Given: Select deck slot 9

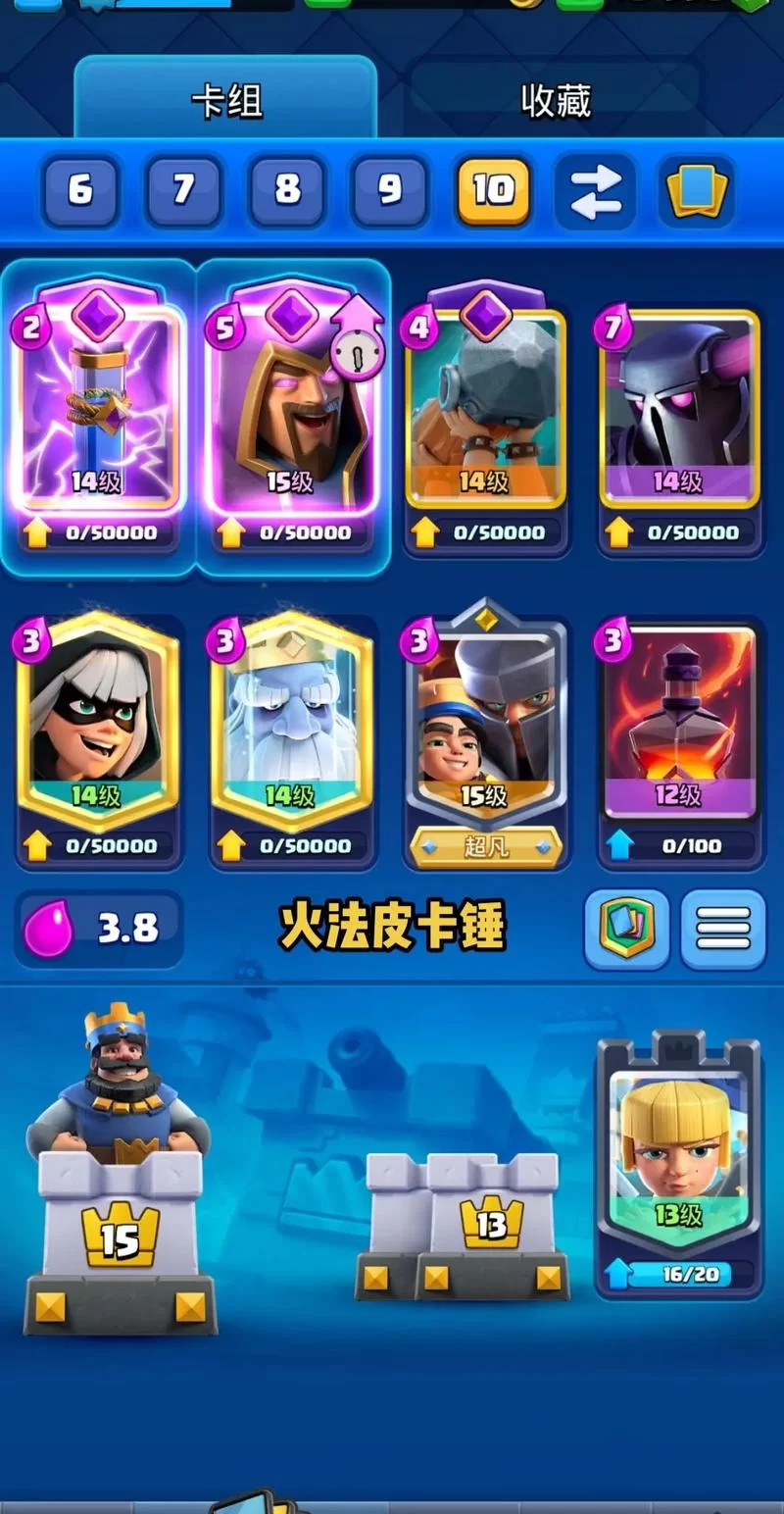Looking at the screenshot, I should [390, 190].
